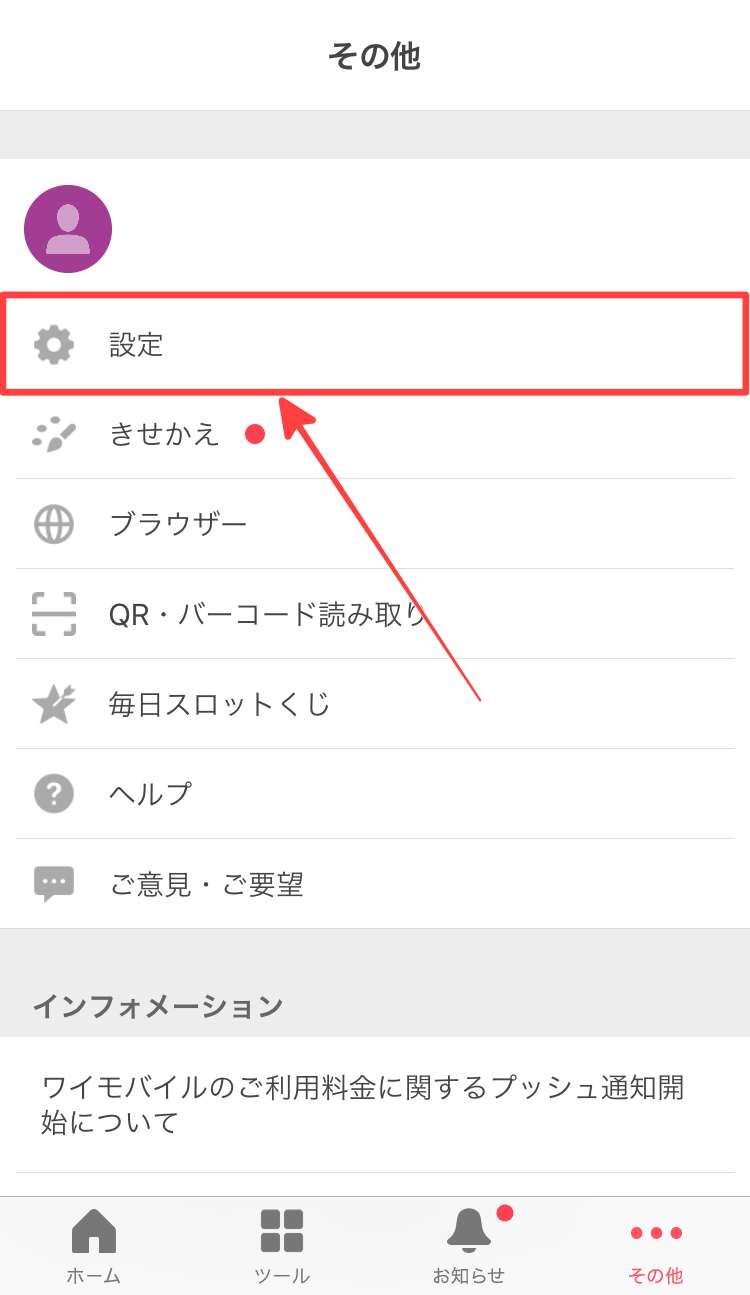The width and height of the screenshot is (750, 1295).
Task: Open the ブラウザー row
Action: click(x=375, y=524)
